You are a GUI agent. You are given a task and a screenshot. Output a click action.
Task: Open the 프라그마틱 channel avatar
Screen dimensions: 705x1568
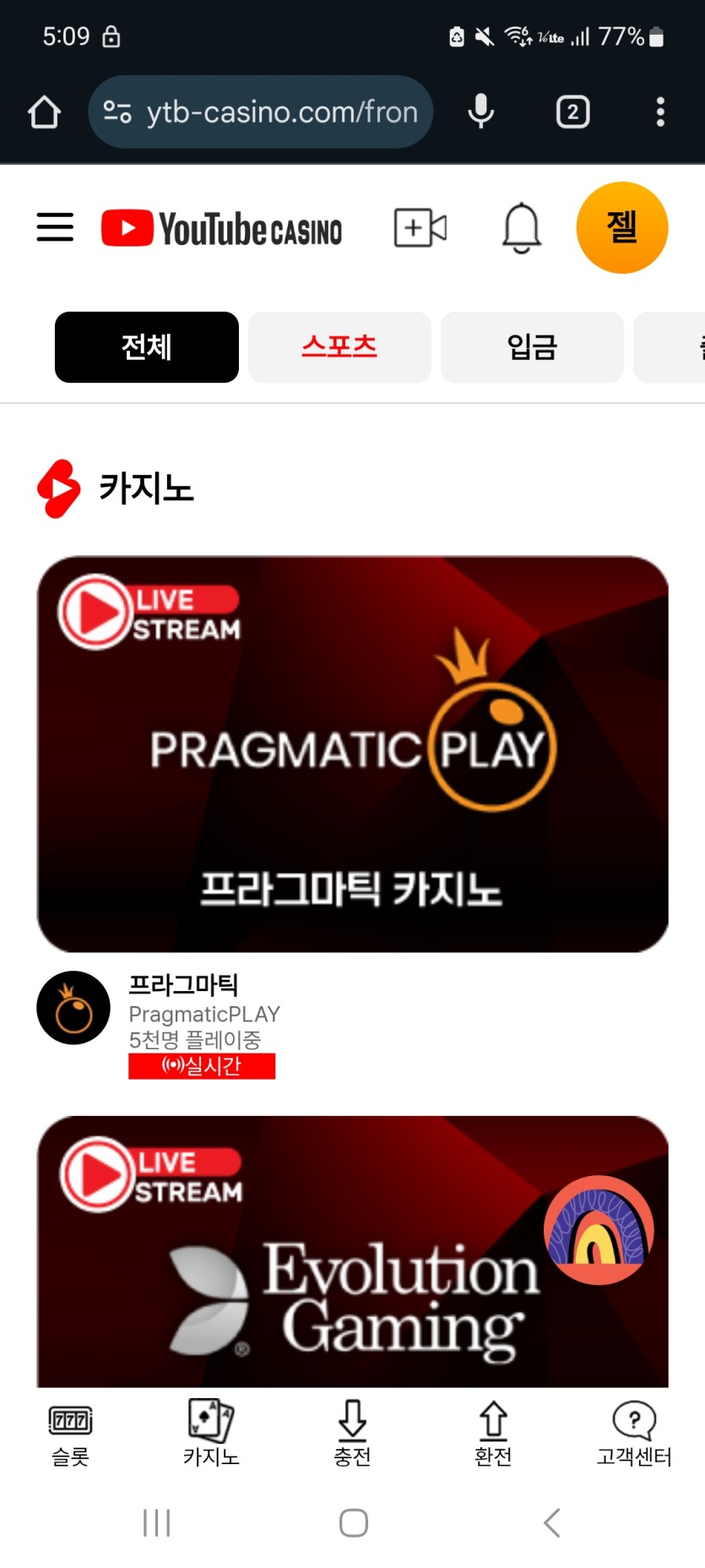coord(73,1007)
